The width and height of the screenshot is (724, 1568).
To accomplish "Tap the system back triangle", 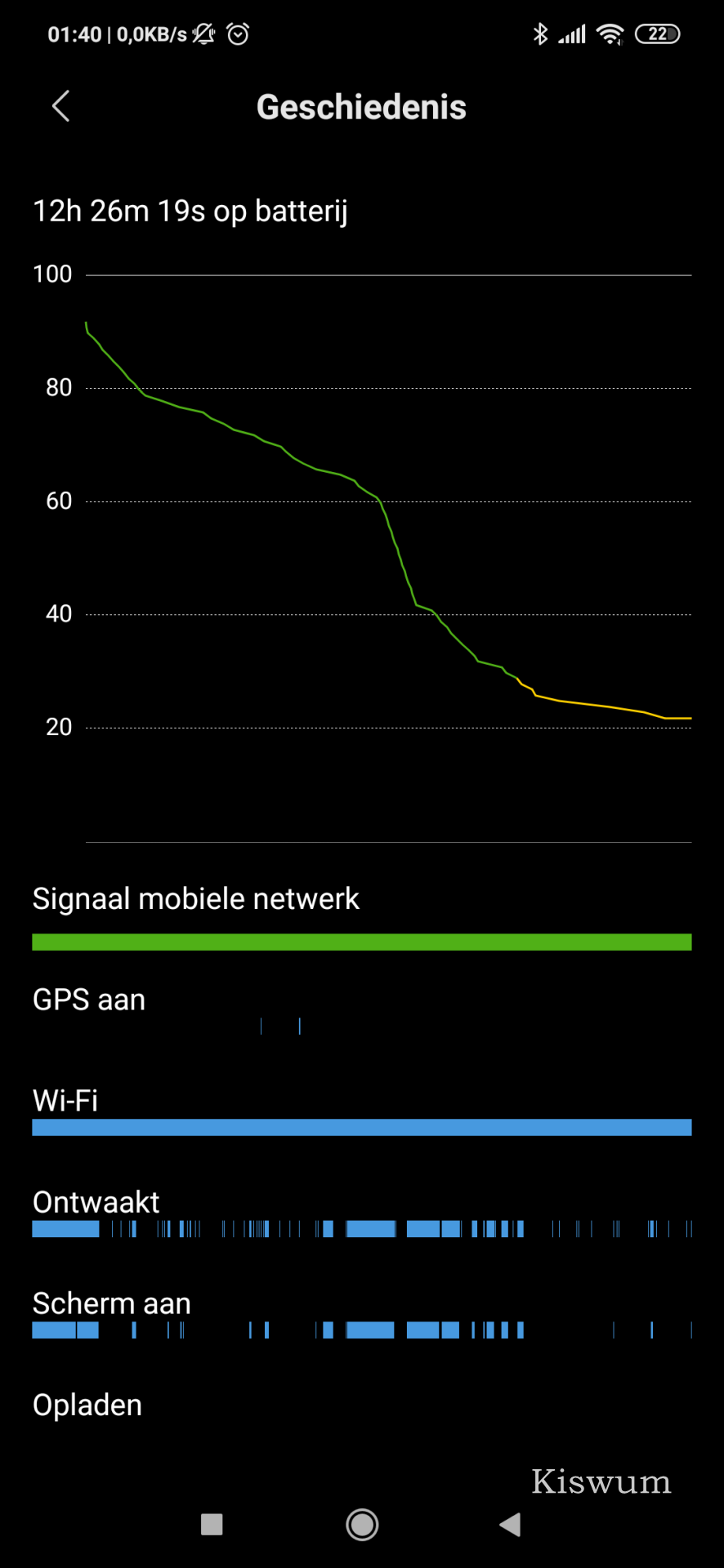I will tap(510, 1524).
